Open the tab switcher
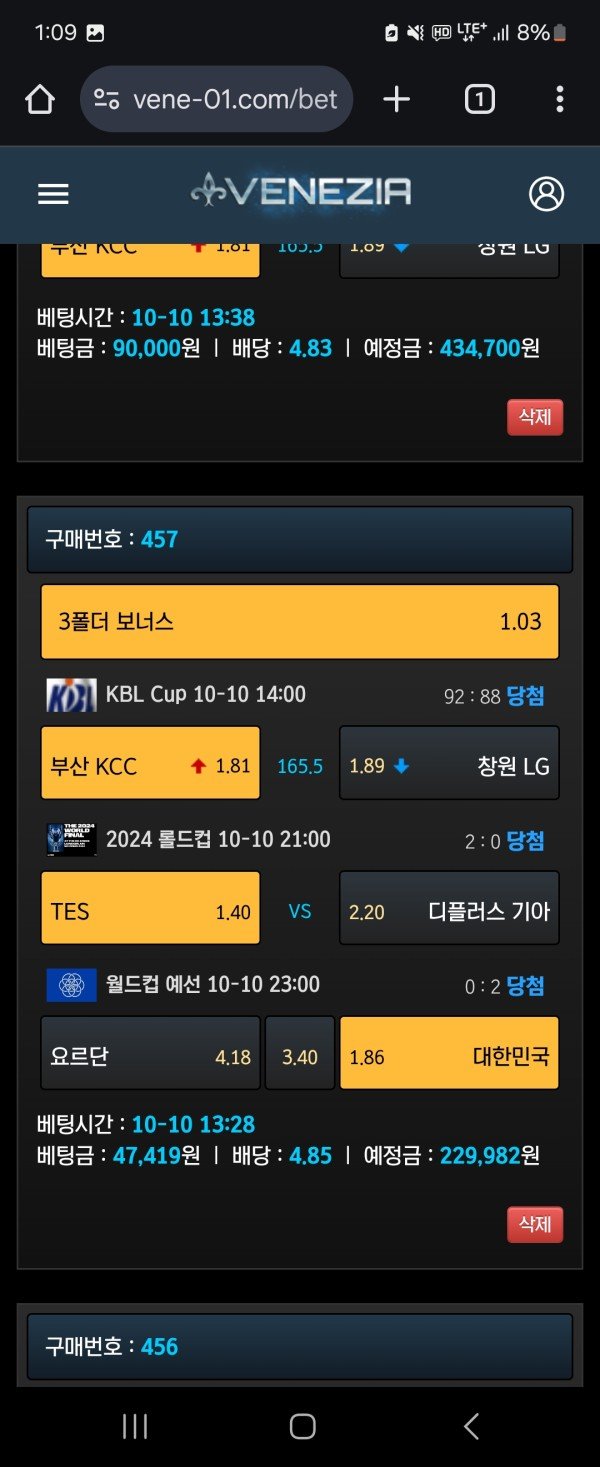This screenshot has width=600, height=1467. 479,99
